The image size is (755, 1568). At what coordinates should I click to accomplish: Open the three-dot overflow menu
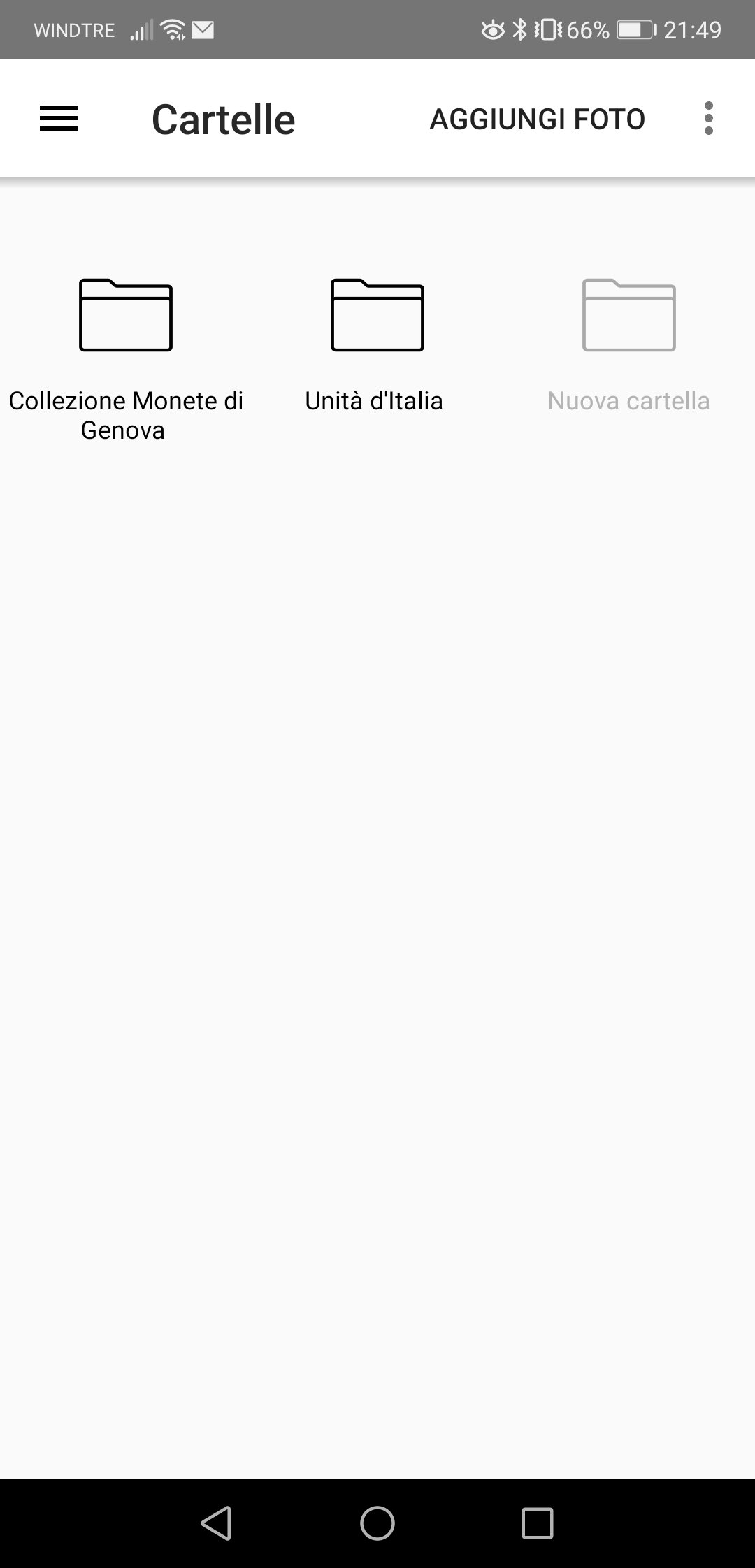(709, 118)
